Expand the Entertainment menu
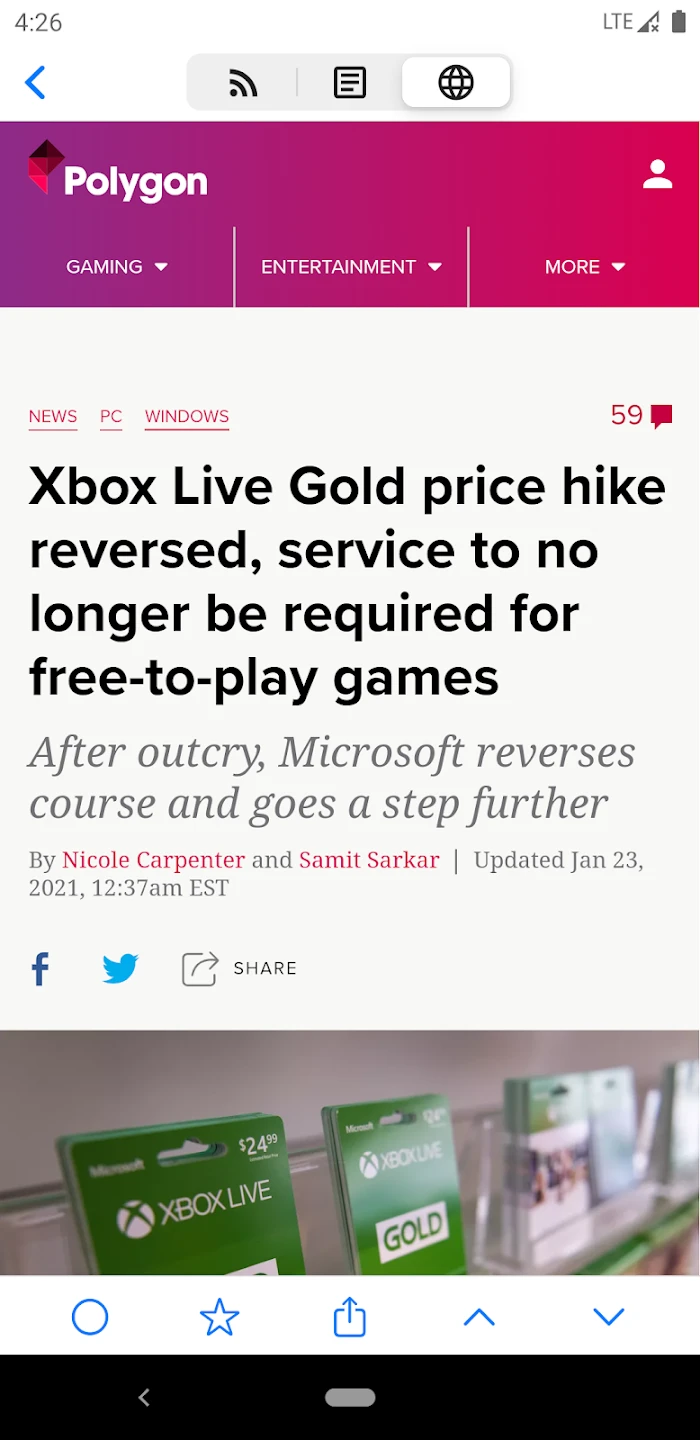700x1440 pixels. click(x=351, y=267)
